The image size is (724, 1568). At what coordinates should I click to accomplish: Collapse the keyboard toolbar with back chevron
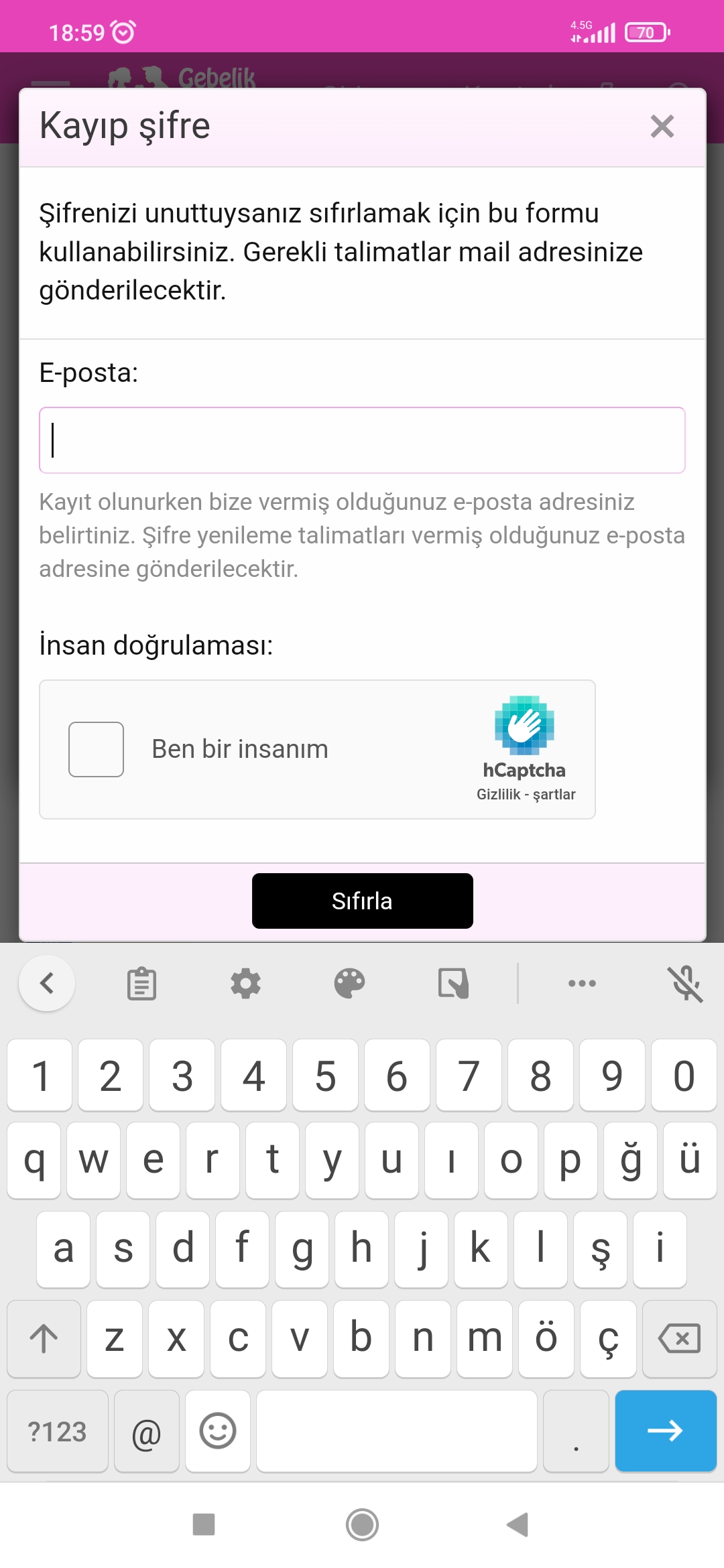click(47, 984)
